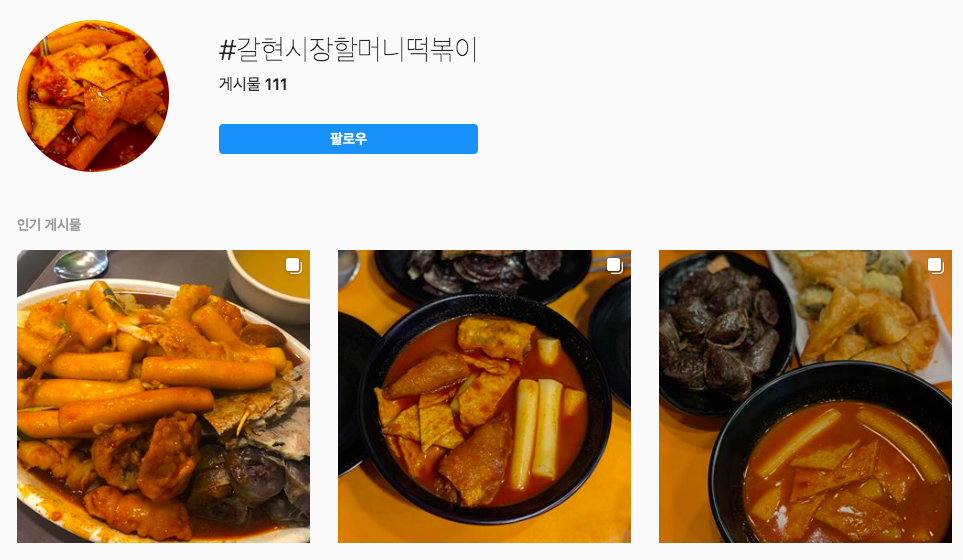Open the post with tteokbokki on a white plate
The height and width of the screenshot is (560, 963).
pos(163,396)
